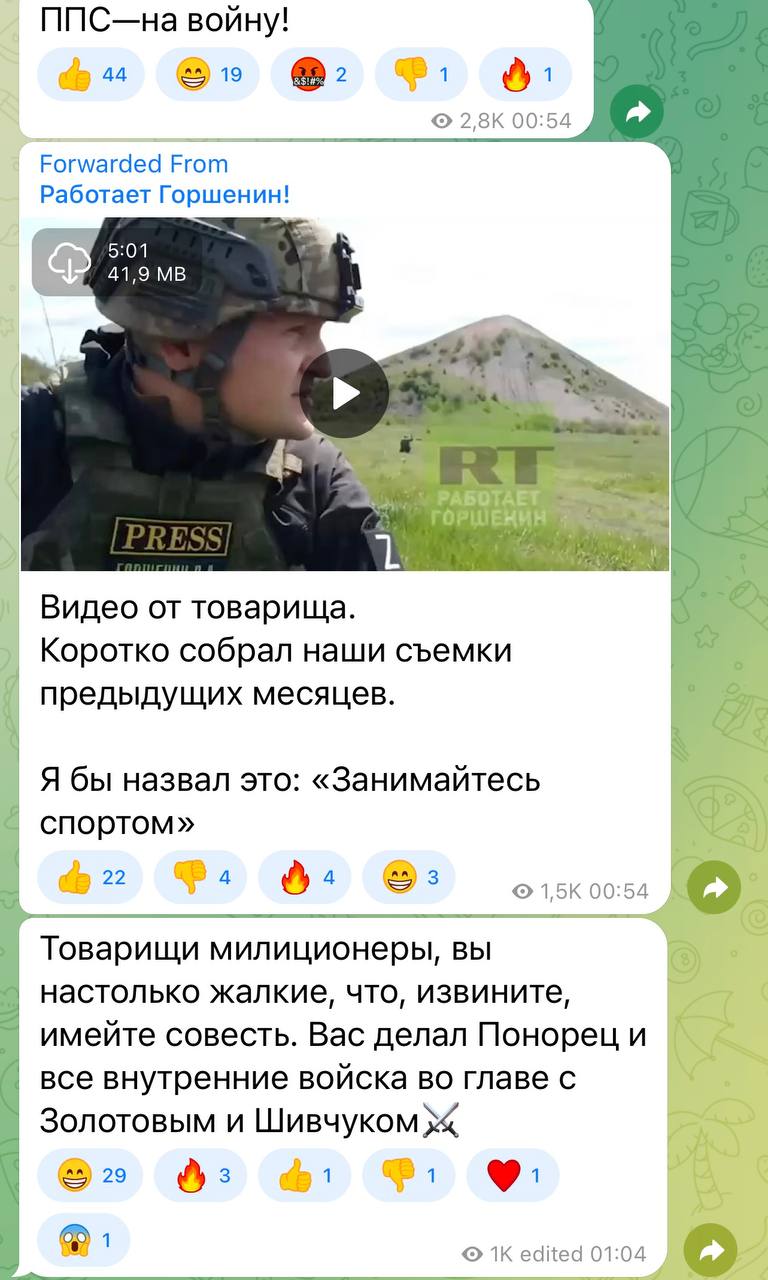
Task: React with thumbs-up showing 22 on video post
Action: coord(91,878)
